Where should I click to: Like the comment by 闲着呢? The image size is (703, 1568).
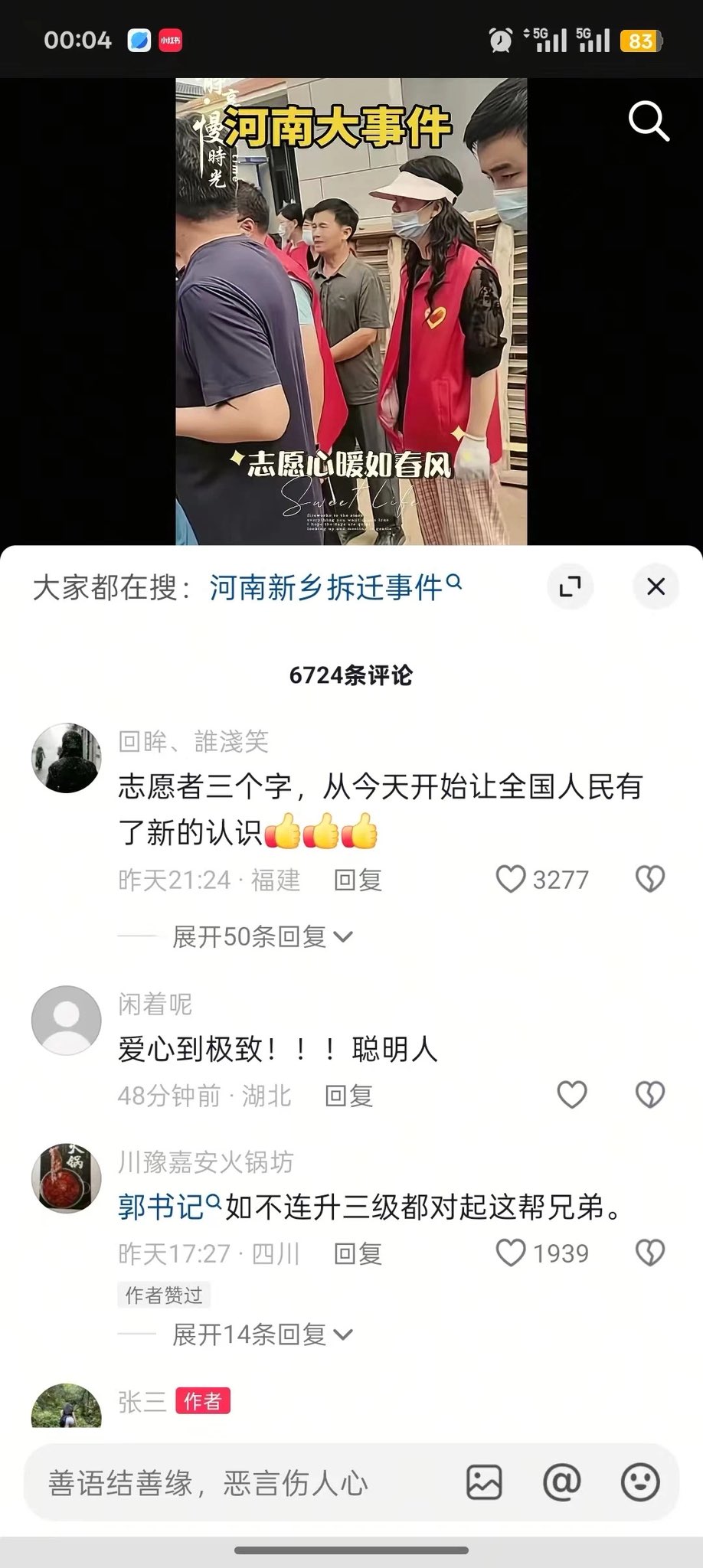click(571, 1095)
